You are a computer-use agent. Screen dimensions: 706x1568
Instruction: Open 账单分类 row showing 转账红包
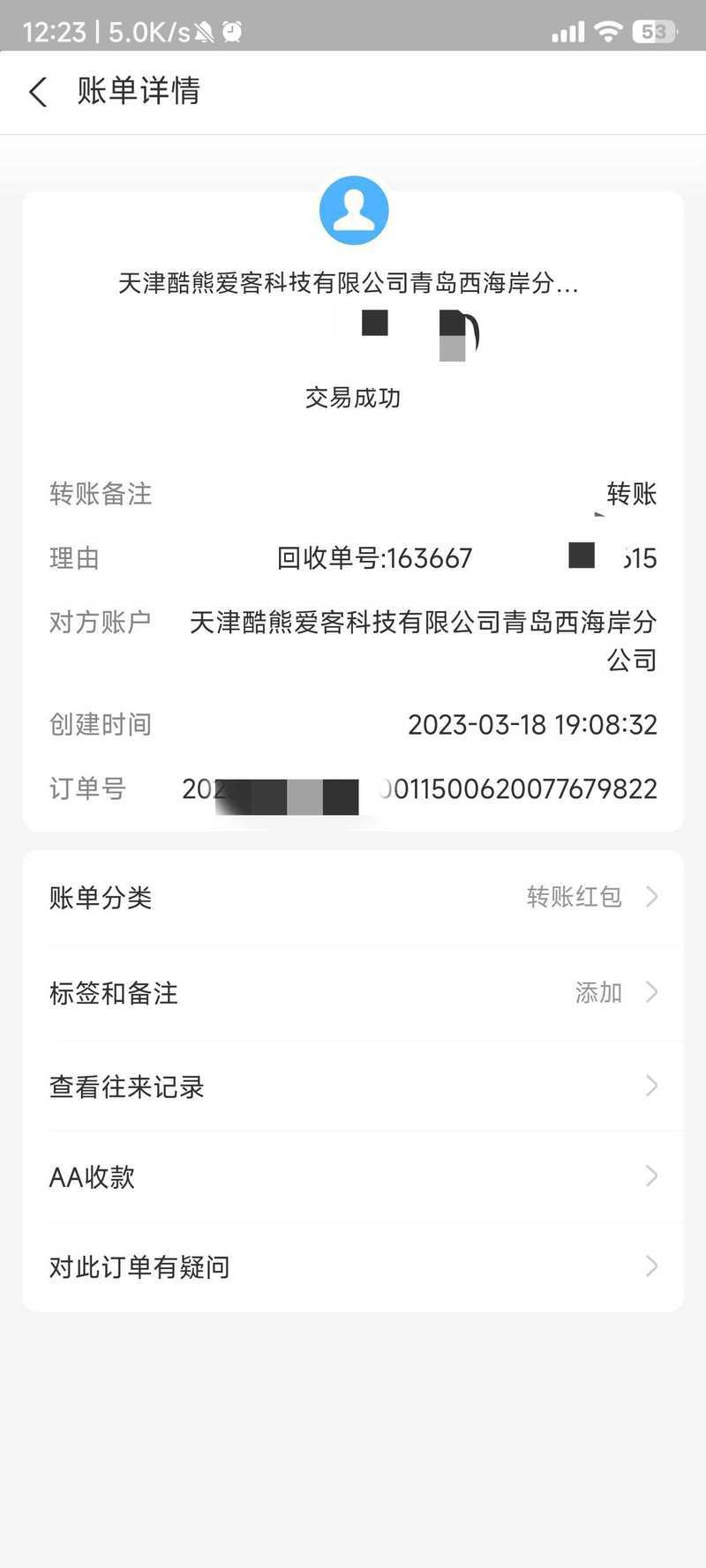(353, 898)
